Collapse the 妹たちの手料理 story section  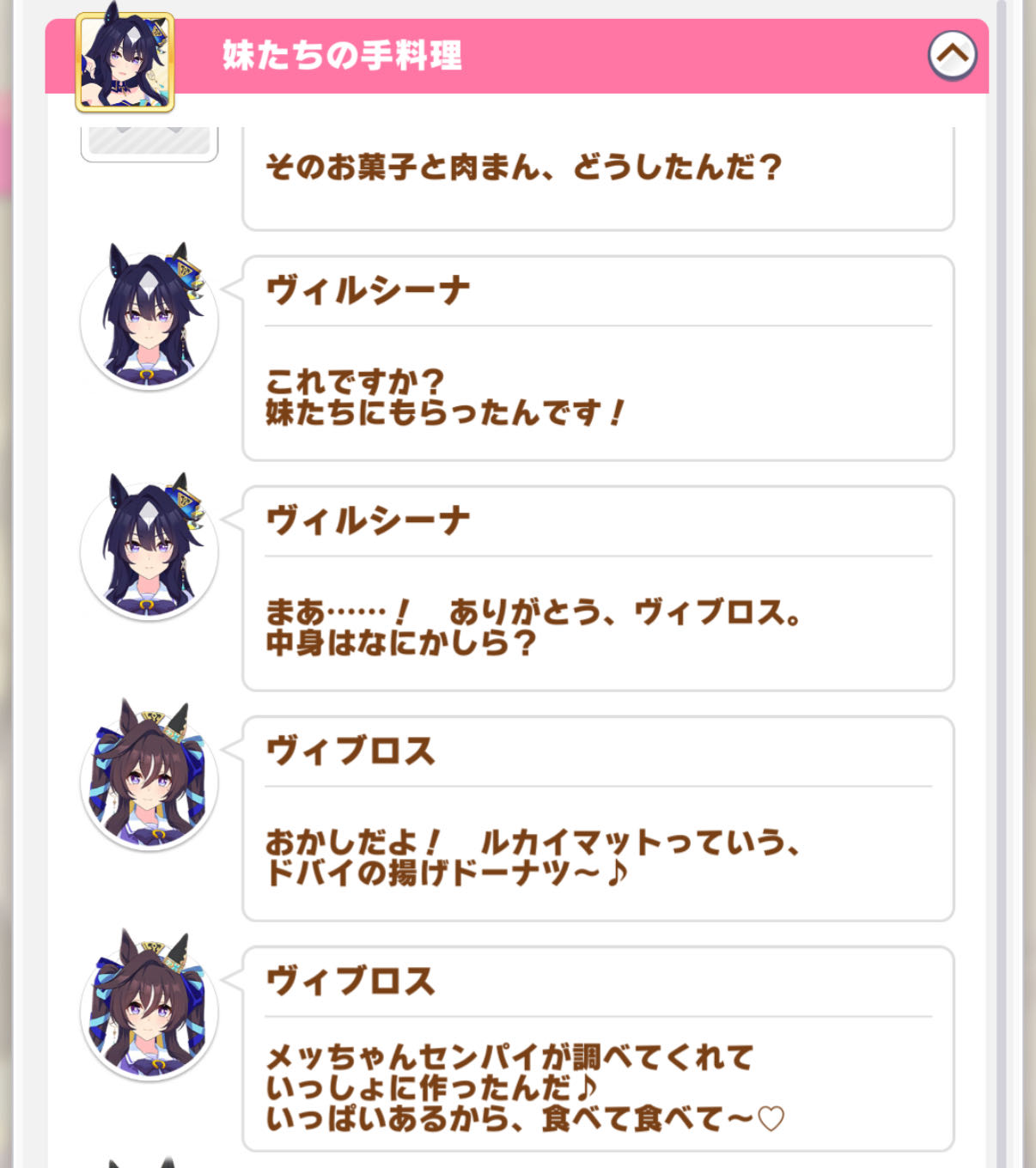pyautogui.click(x=952, y=56)
